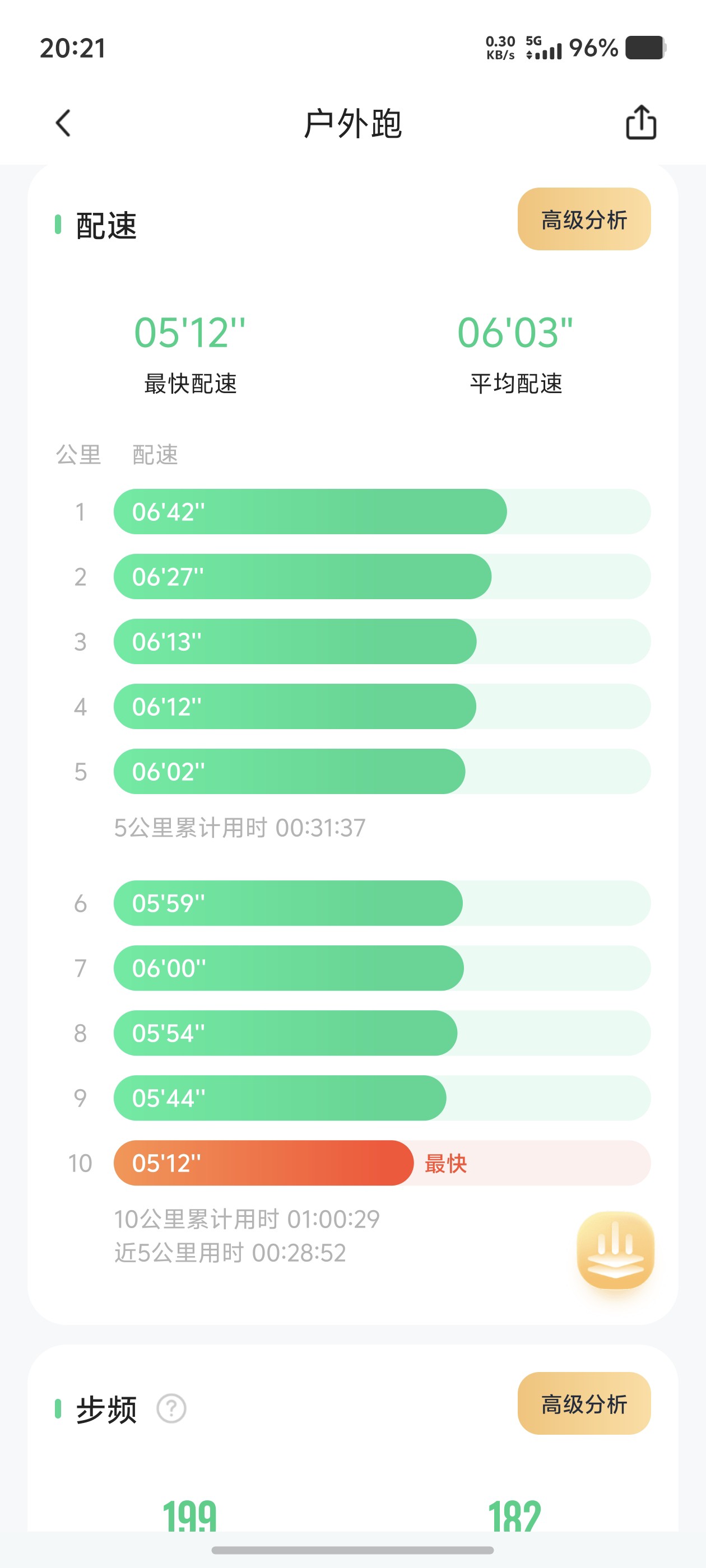Share this outdoor run record
The width and height of the screenshot is (706, 1568).
coord(641,122)
